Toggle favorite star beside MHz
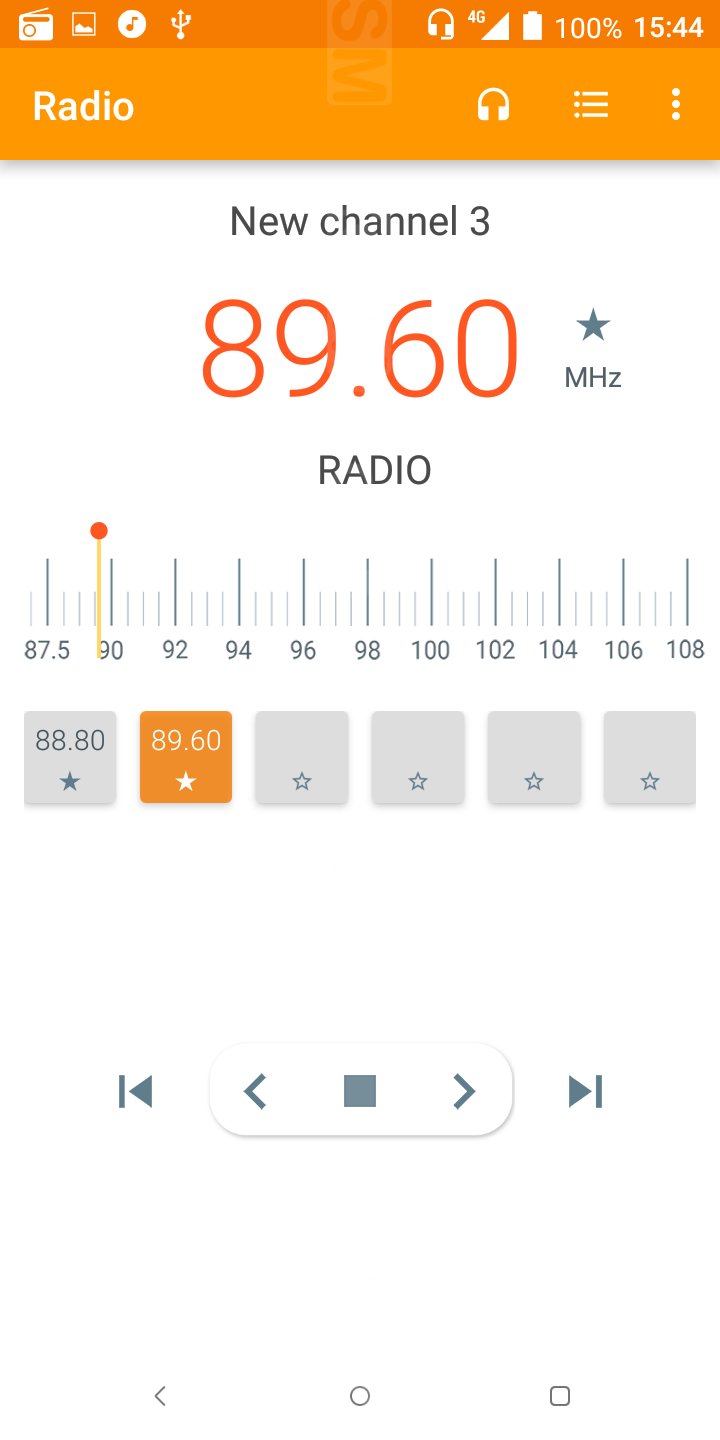This screenshot has width=720, height=1440. coord(593,325)
